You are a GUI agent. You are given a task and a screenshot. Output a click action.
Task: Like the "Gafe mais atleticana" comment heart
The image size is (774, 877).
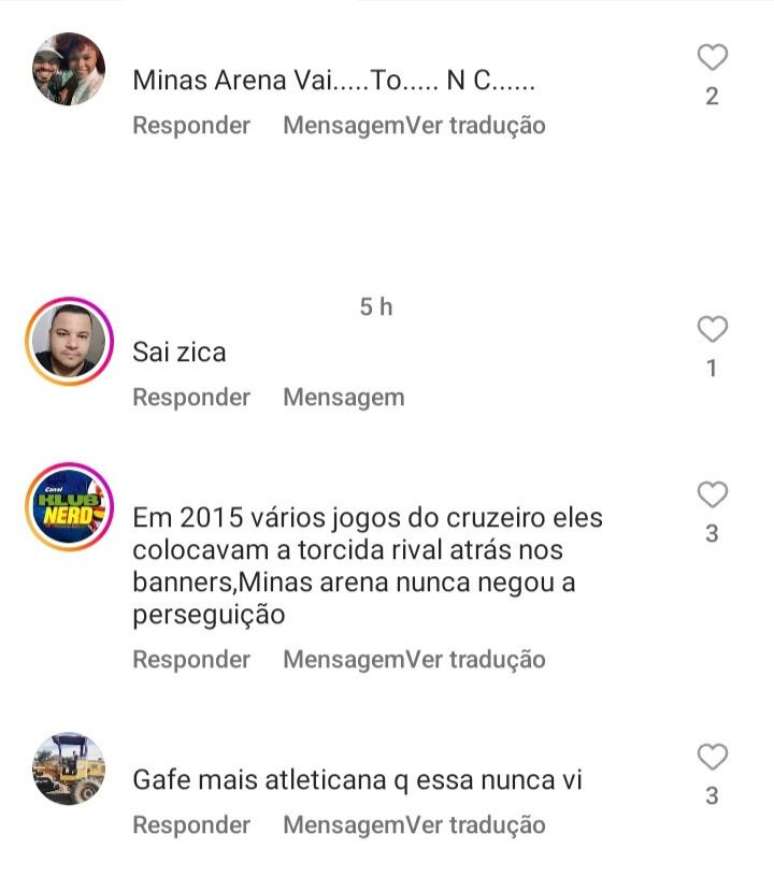pos(712,758)
